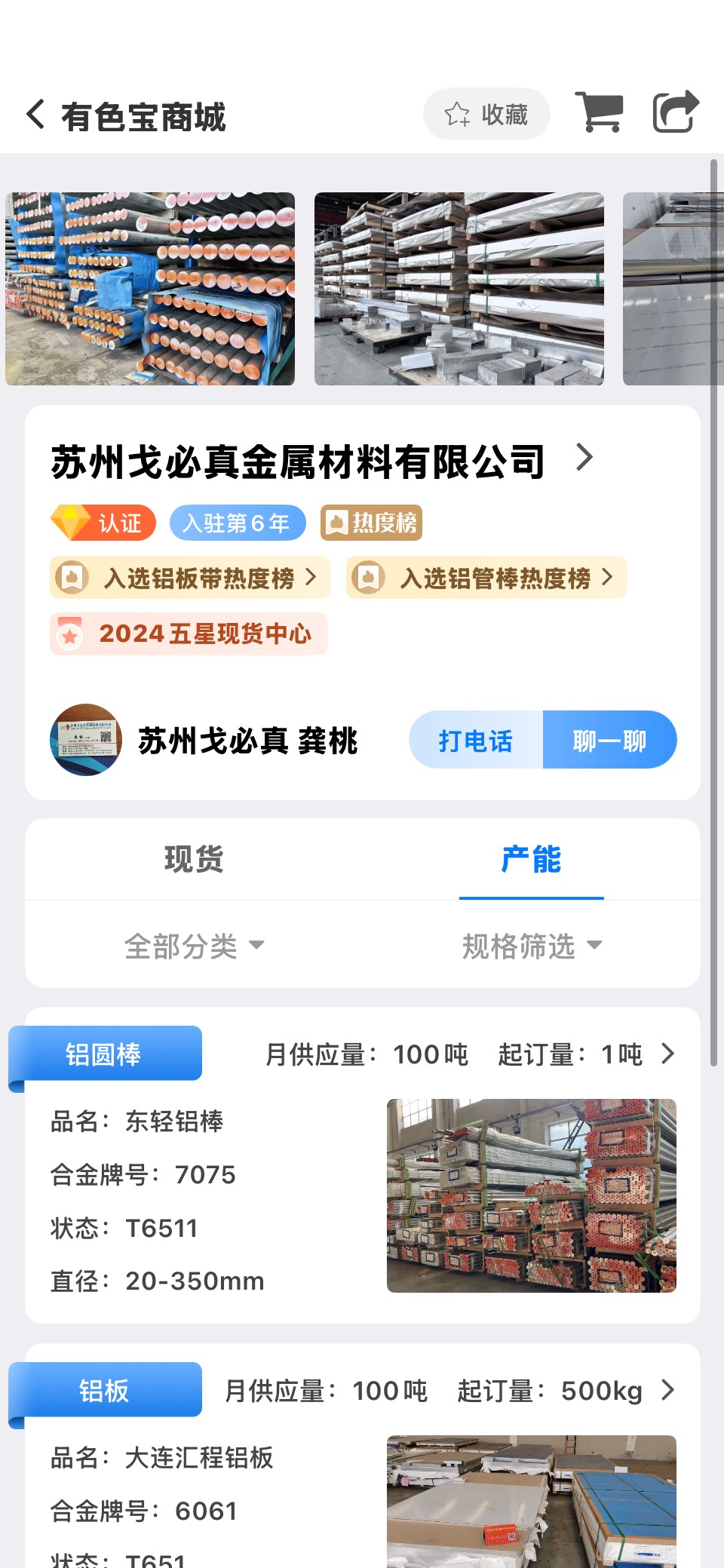Start a chat with 聊一聊

pos(609,740)
